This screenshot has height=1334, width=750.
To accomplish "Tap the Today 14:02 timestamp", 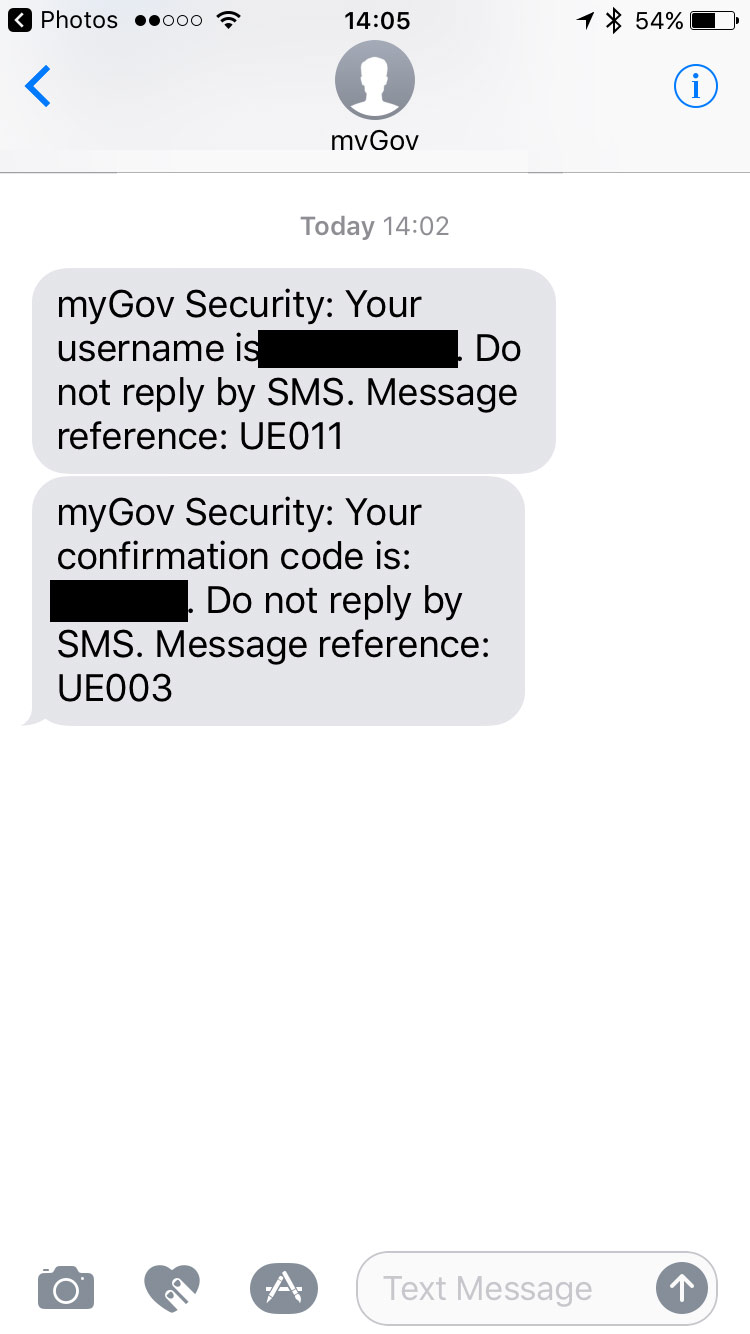I will point(374,226).
